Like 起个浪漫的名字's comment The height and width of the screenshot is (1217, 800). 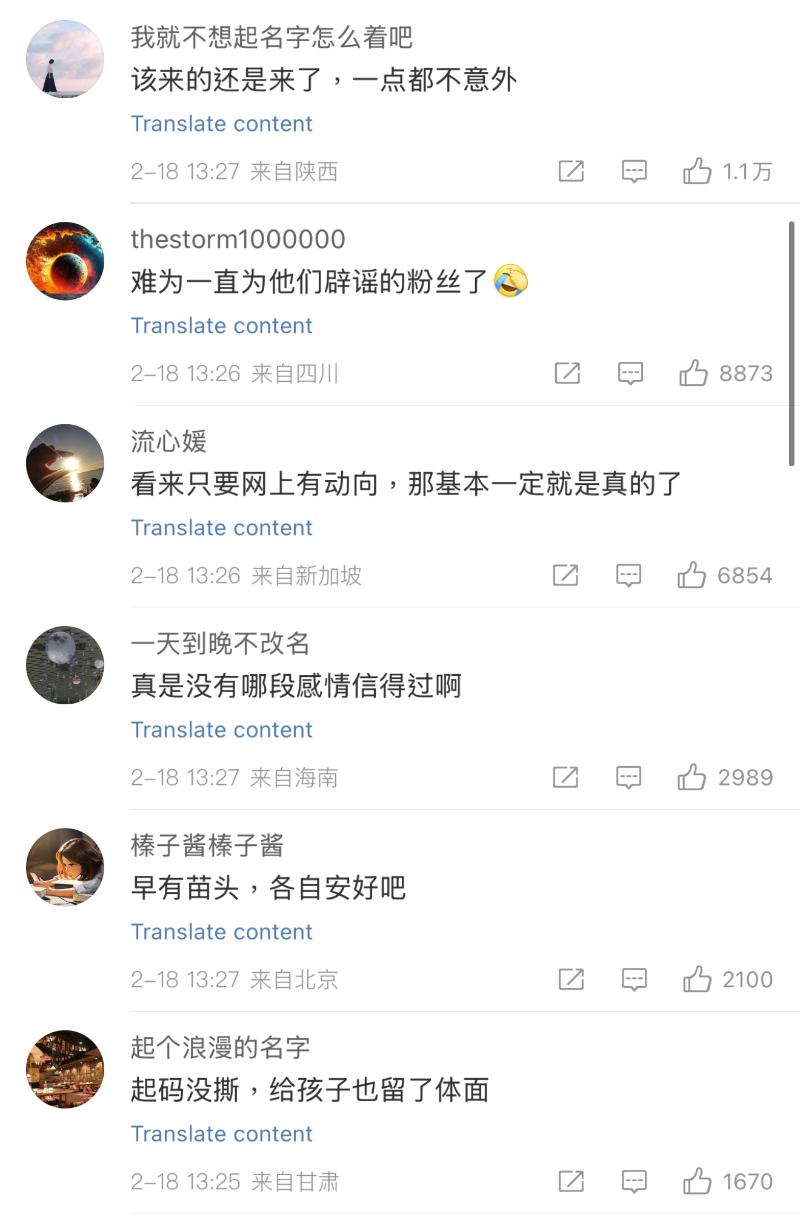[697, 1182]
